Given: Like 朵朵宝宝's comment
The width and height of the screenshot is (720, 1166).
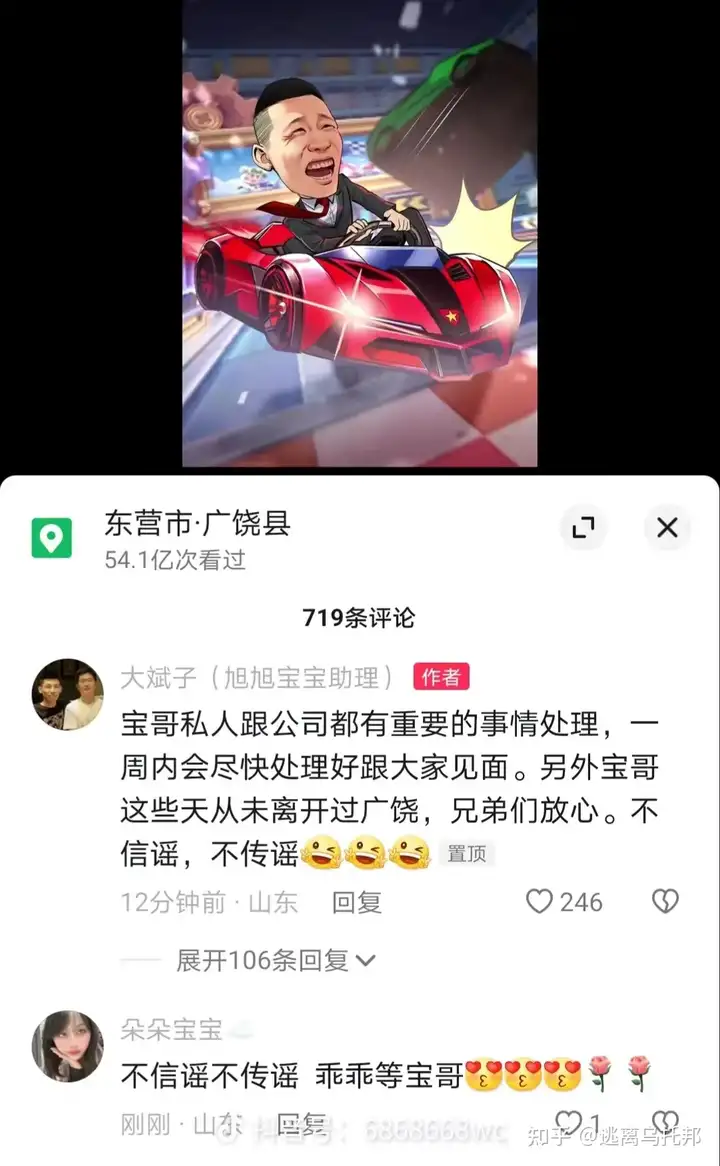Looking at the screenshot, I should tap(569, 1122).
